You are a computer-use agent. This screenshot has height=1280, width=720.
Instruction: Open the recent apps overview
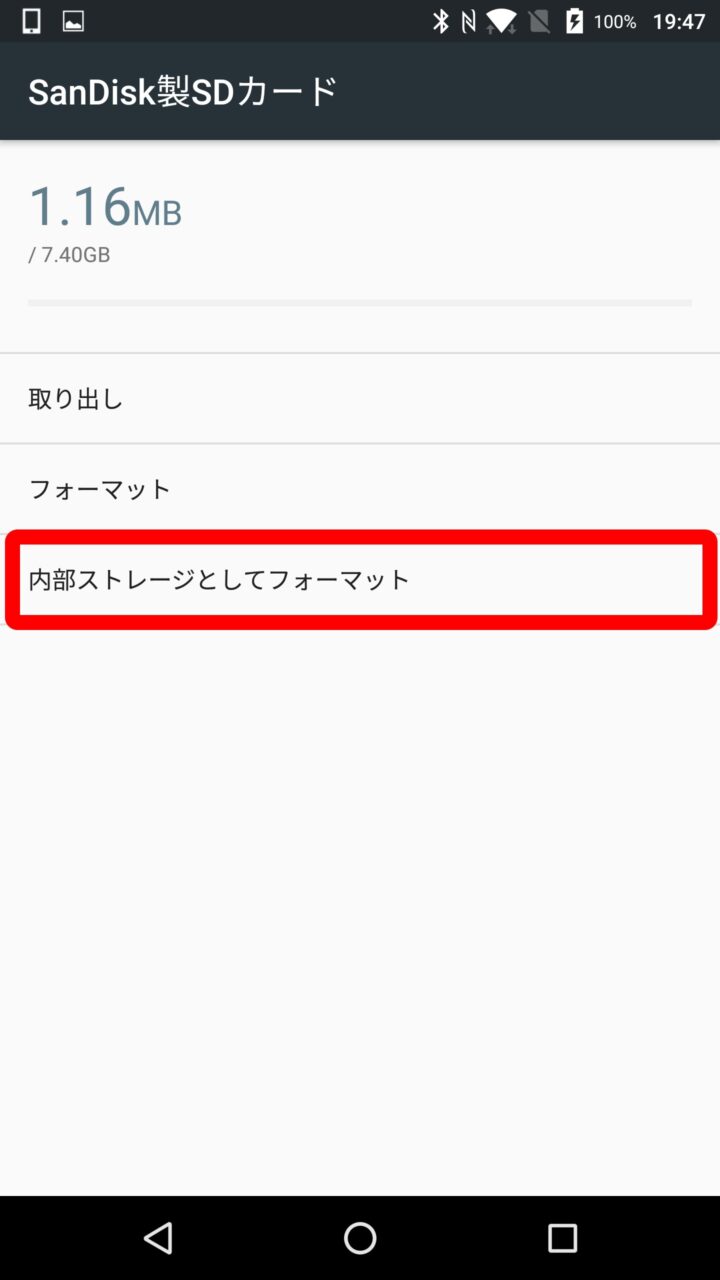coord(562,1238)
